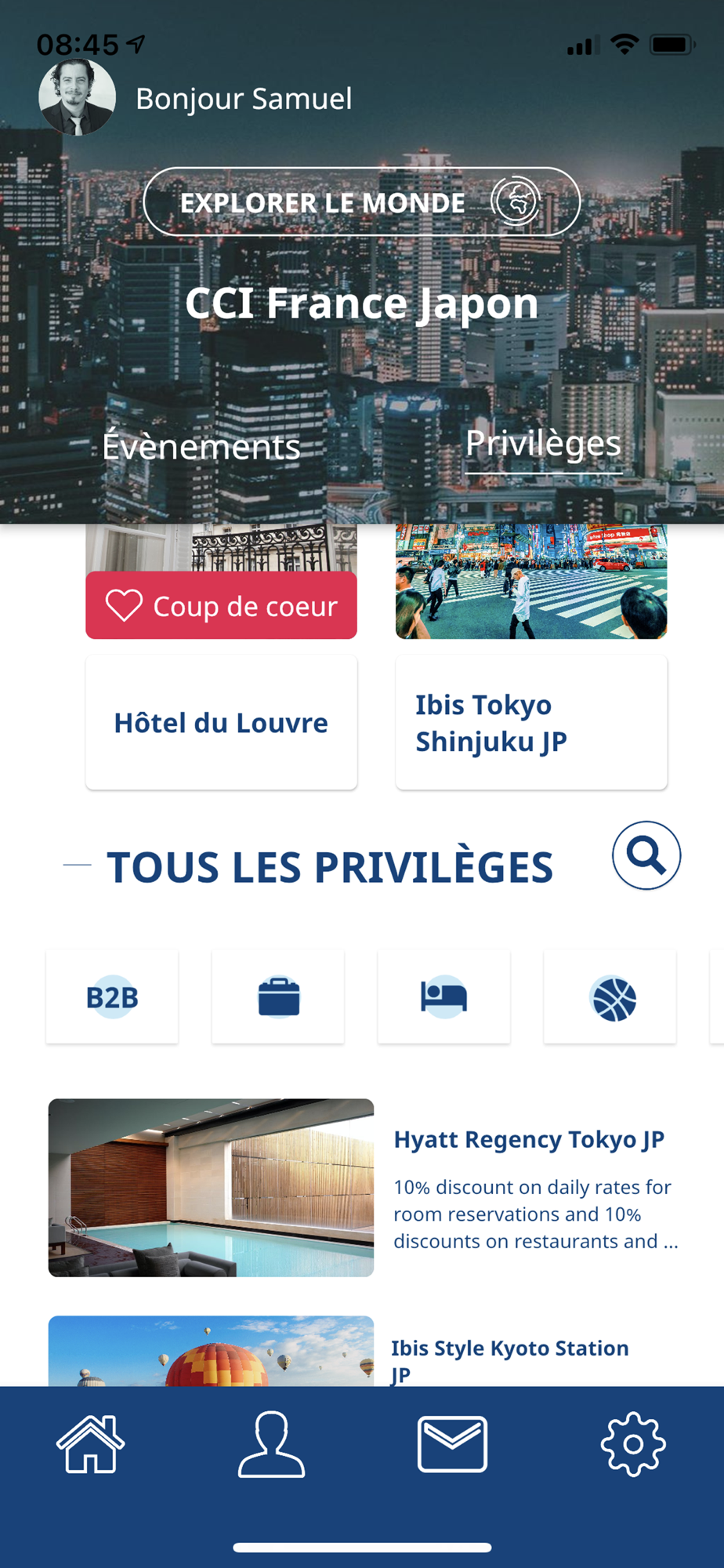Filter privileges by B2B category
This screenshot has height=1568, width=724.
(112, 997)
